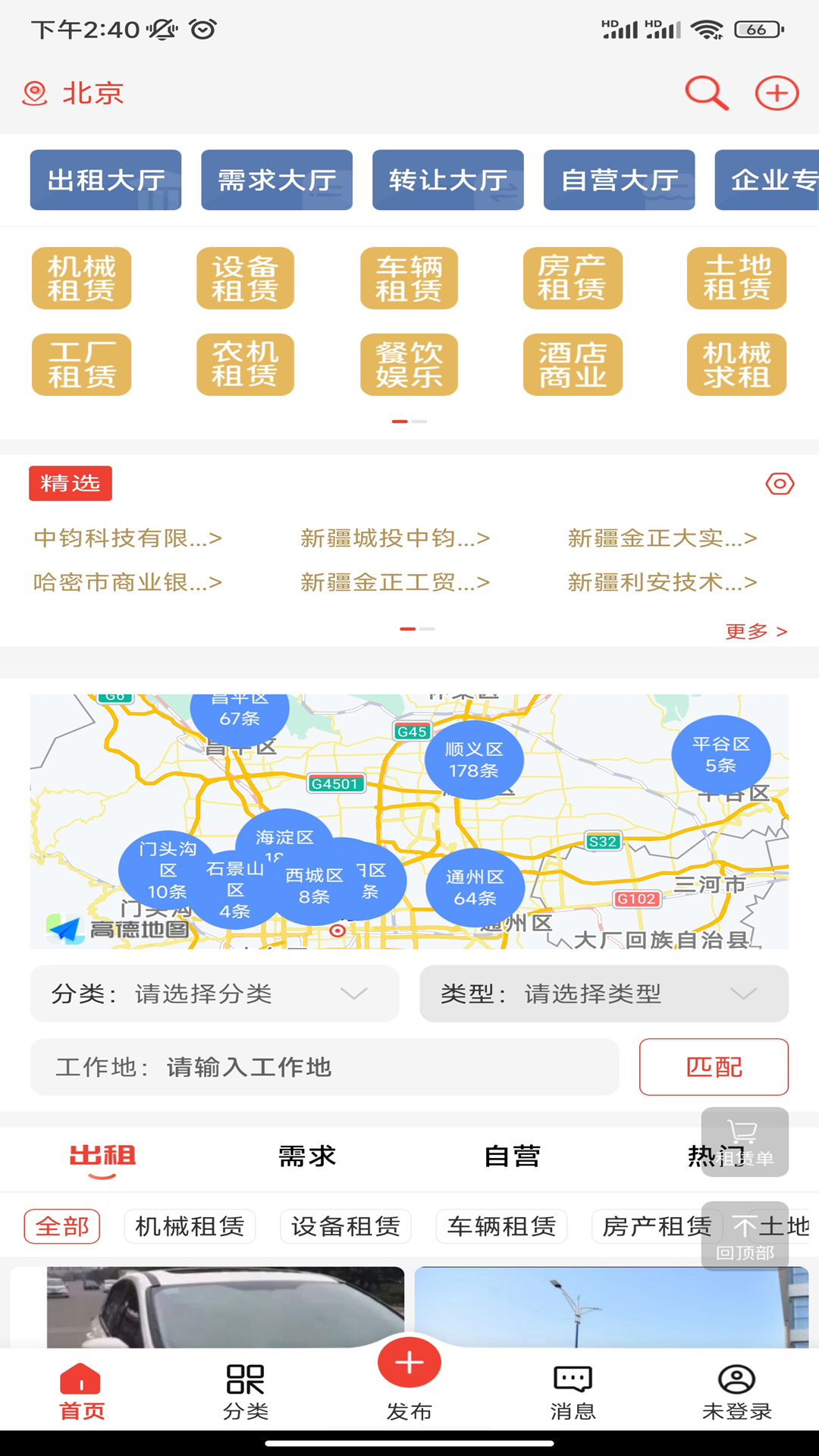Screen dimensions: 819x1456
Task: Open the 中钧科技有限... featured link
Action: point(128,538)
